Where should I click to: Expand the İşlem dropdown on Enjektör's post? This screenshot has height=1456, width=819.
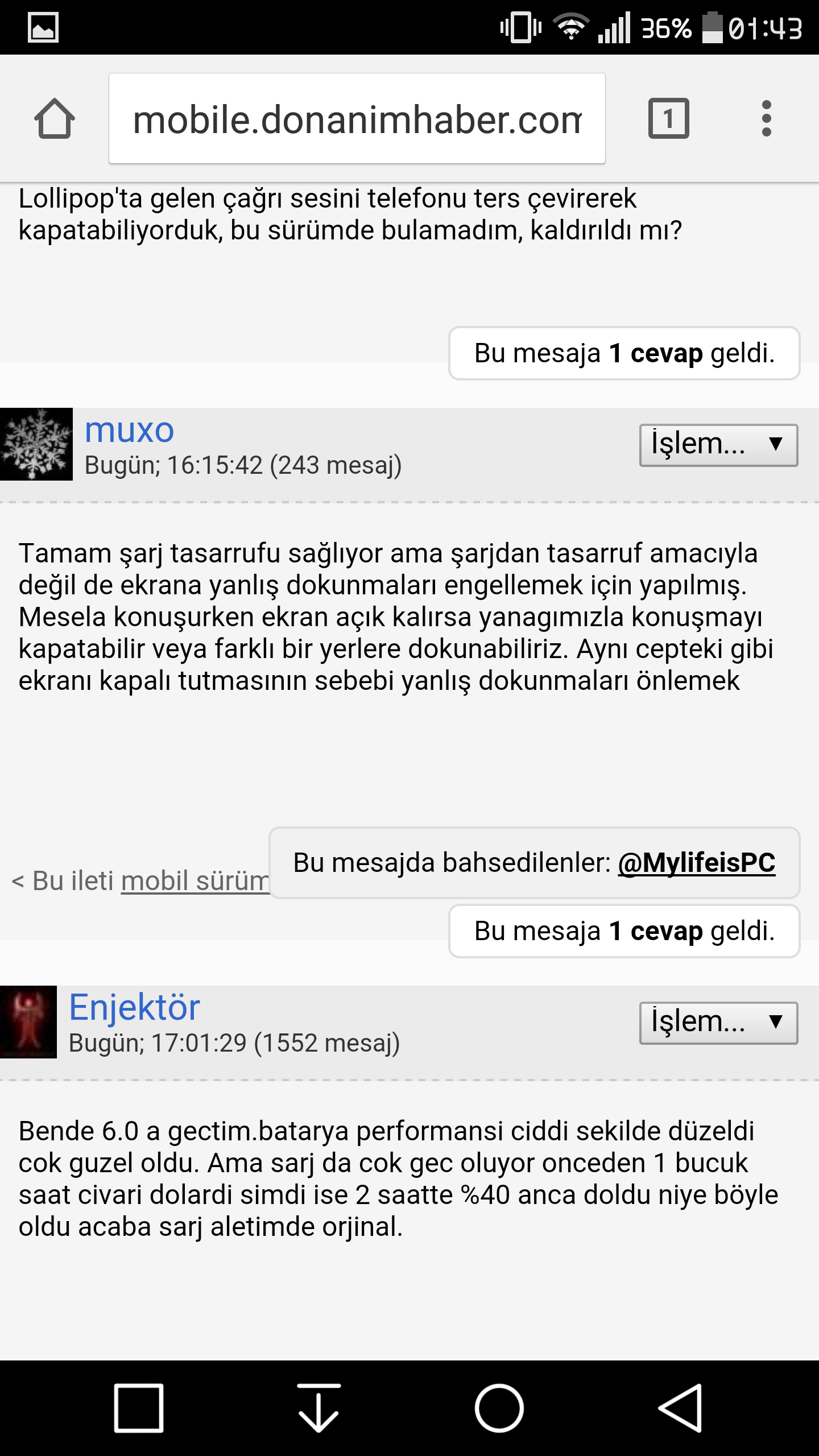click(x=718, y=1023)
